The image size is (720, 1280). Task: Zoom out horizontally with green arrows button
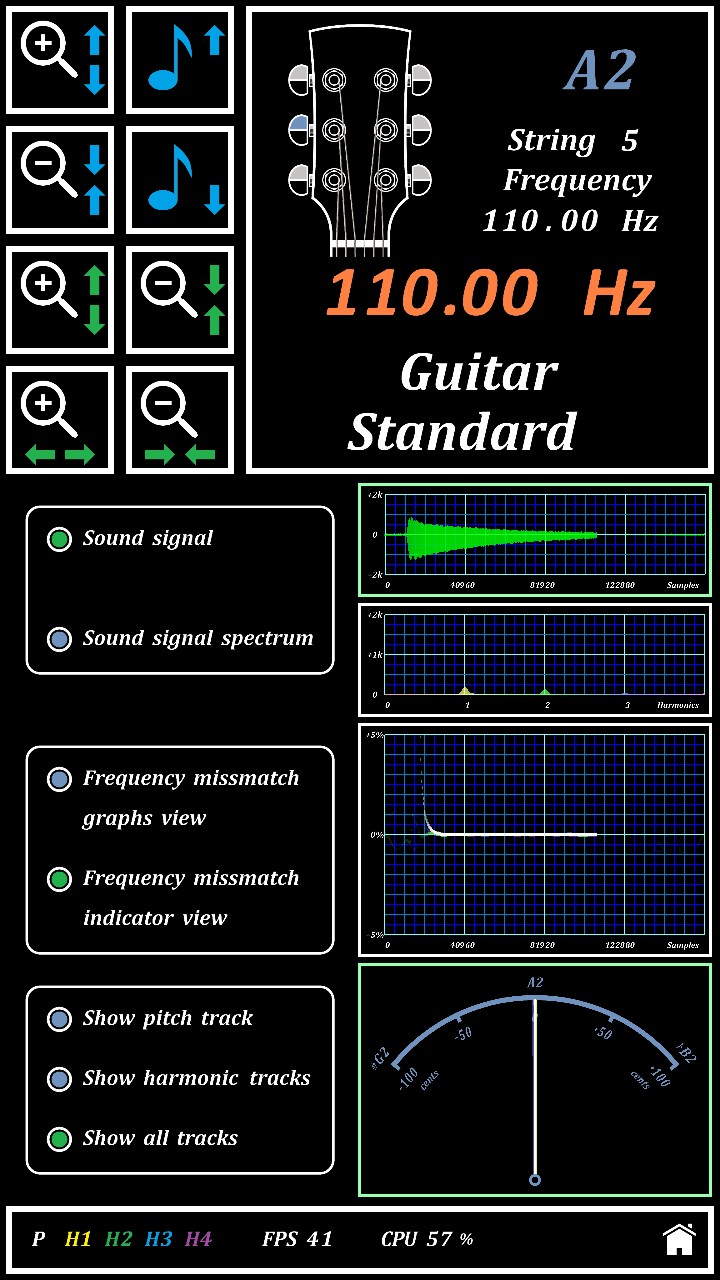[180, 420]
